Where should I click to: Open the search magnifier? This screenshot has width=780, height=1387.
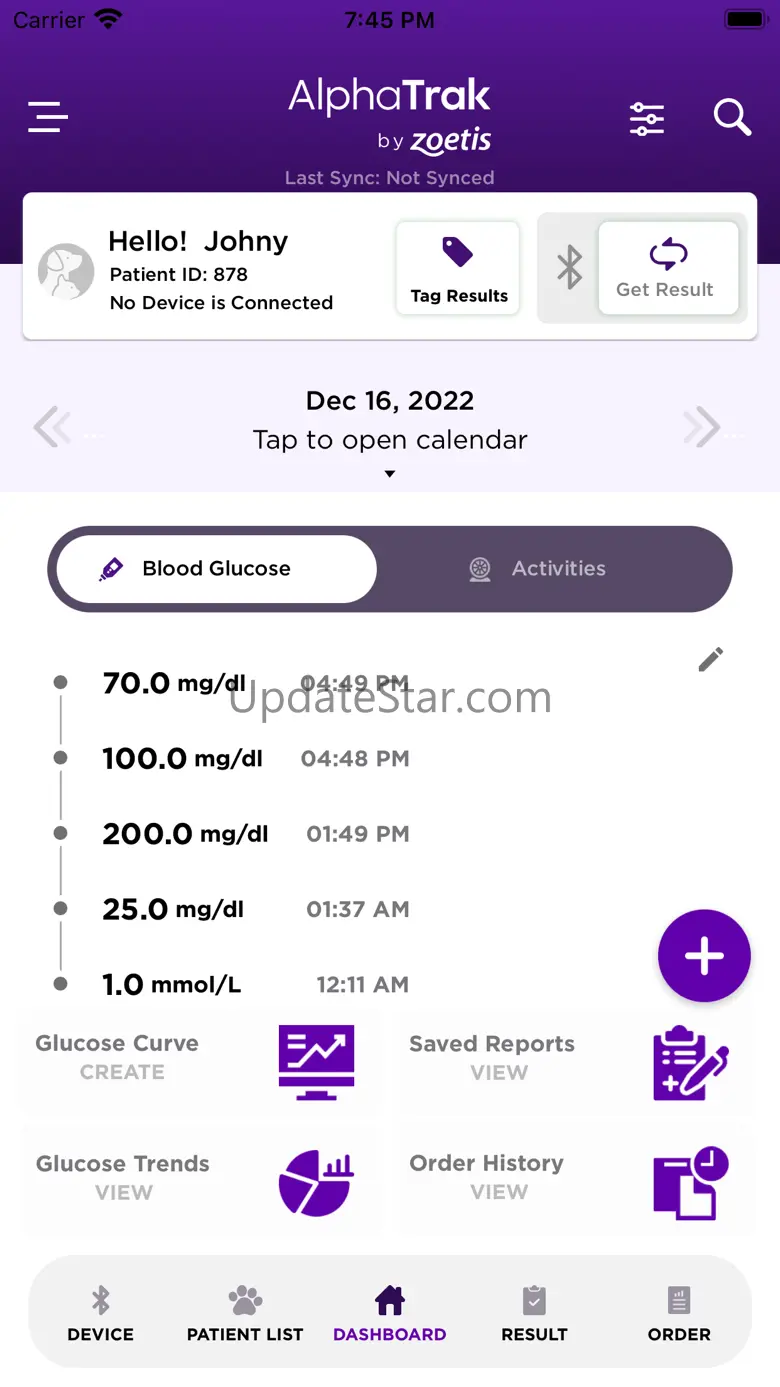732,117
